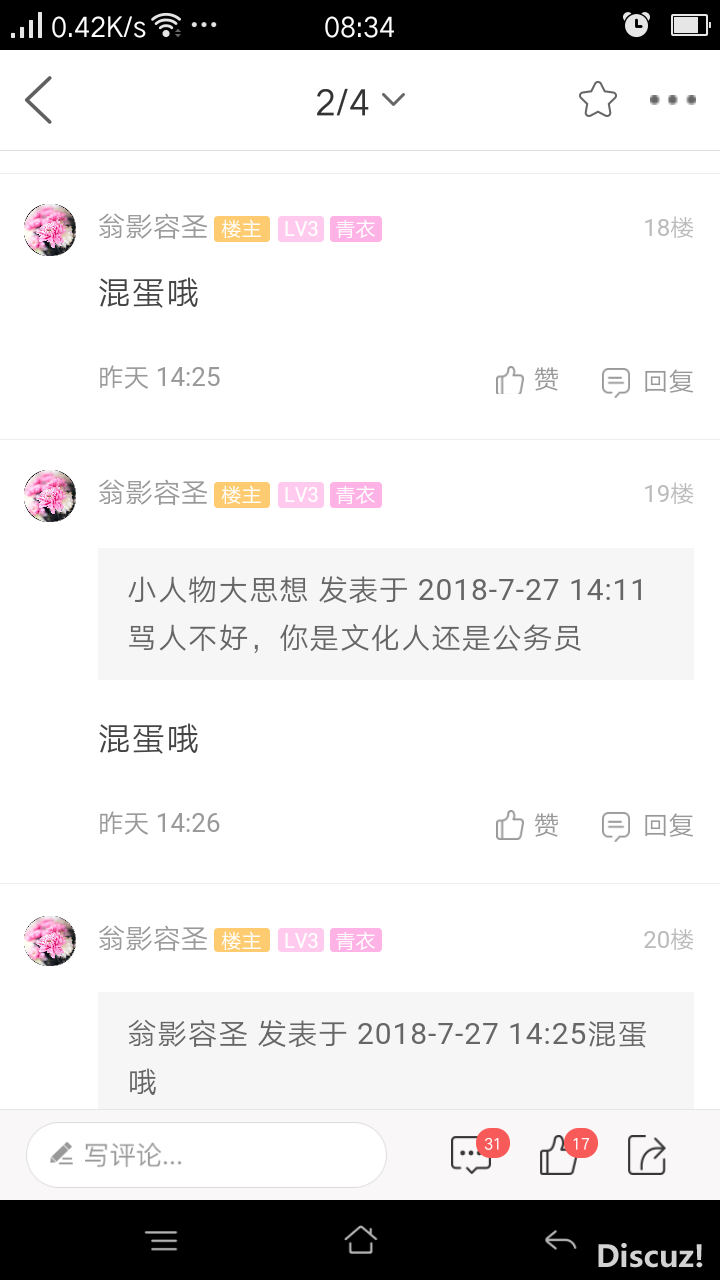This screenshot has width=720, height=1280.
Task: Open the 2/4 page selector dropdown
Action: pyautogui.click(x=359, y=101)
